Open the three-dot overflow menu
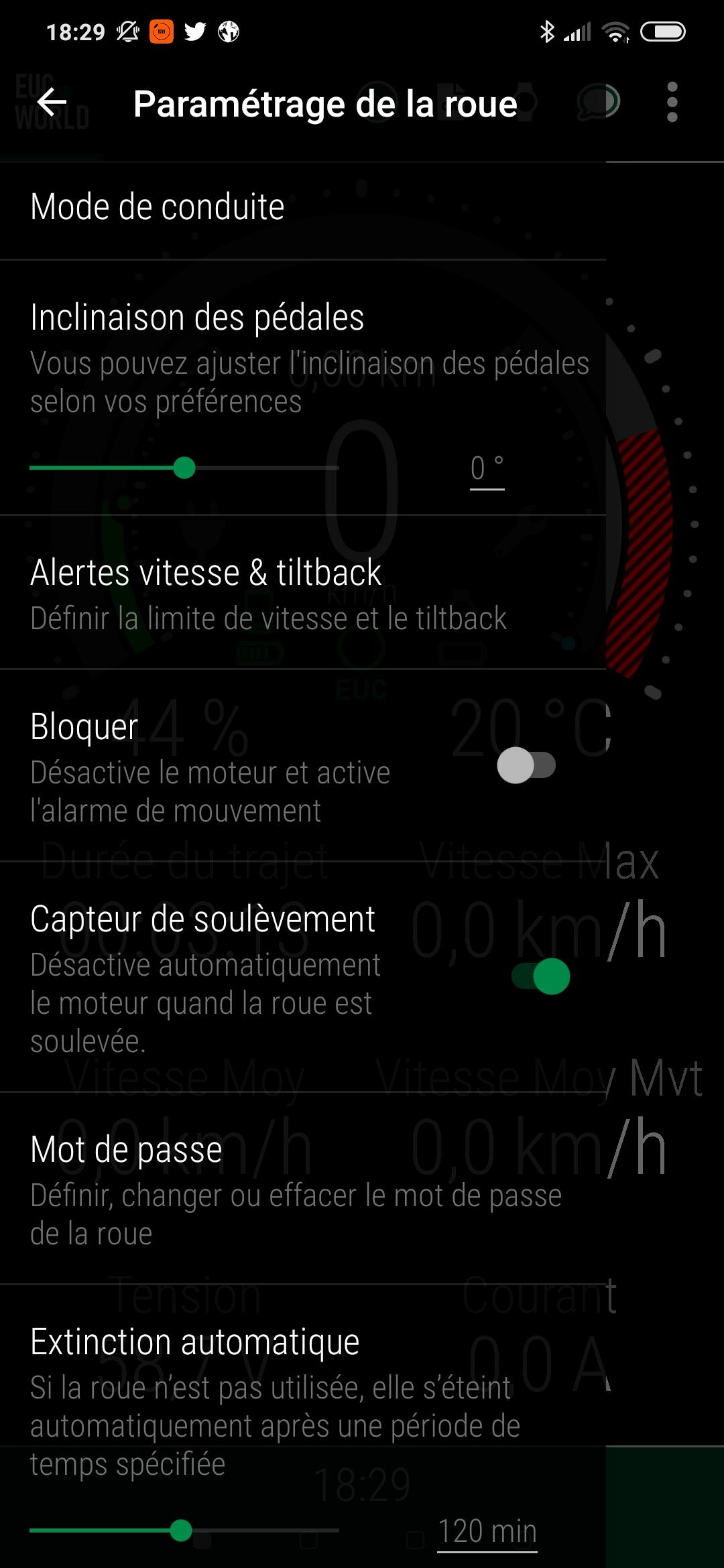Viewport: 724px width, 1568px height. (x=672, y=103)
